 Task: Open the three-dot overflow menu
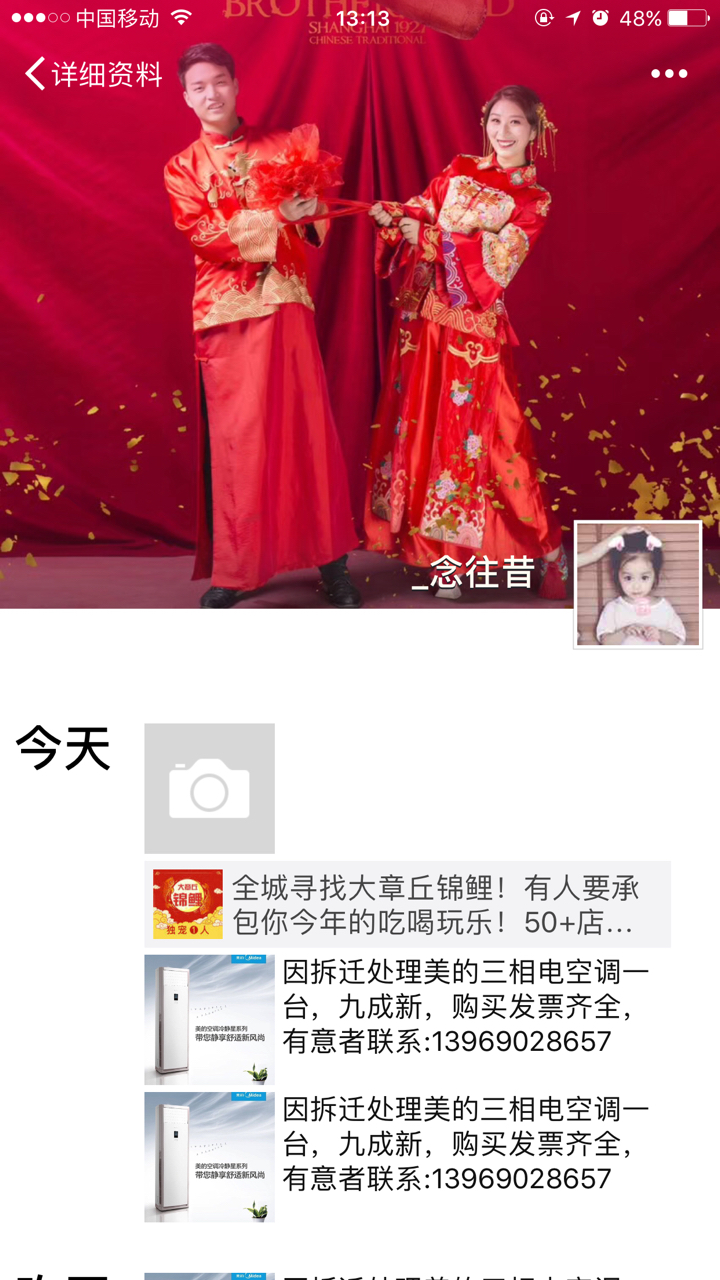tap(669, 73)
